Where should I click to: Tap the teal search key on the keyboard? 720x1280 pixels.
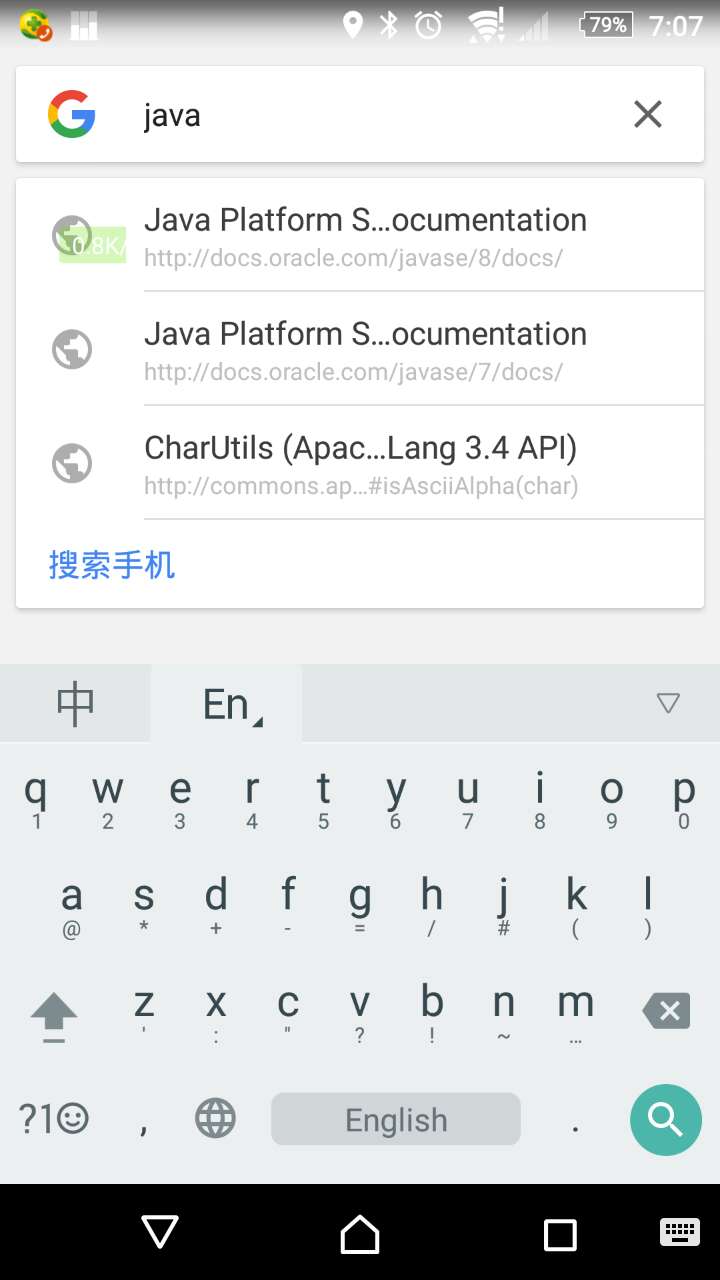(x=666, y=1120)
